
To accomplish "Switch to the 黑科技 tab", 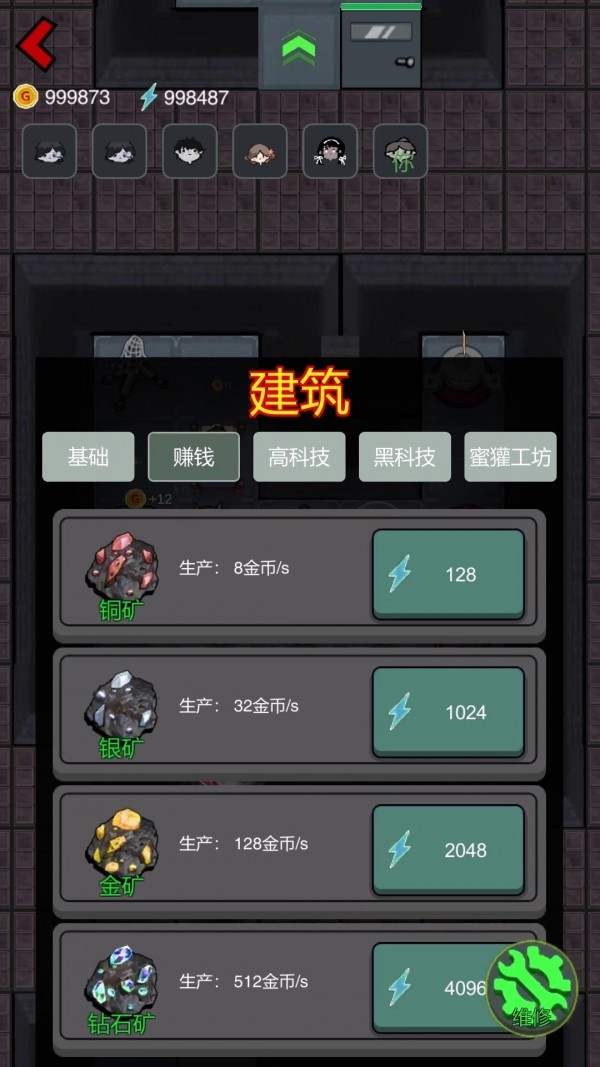I will (405, 457).
